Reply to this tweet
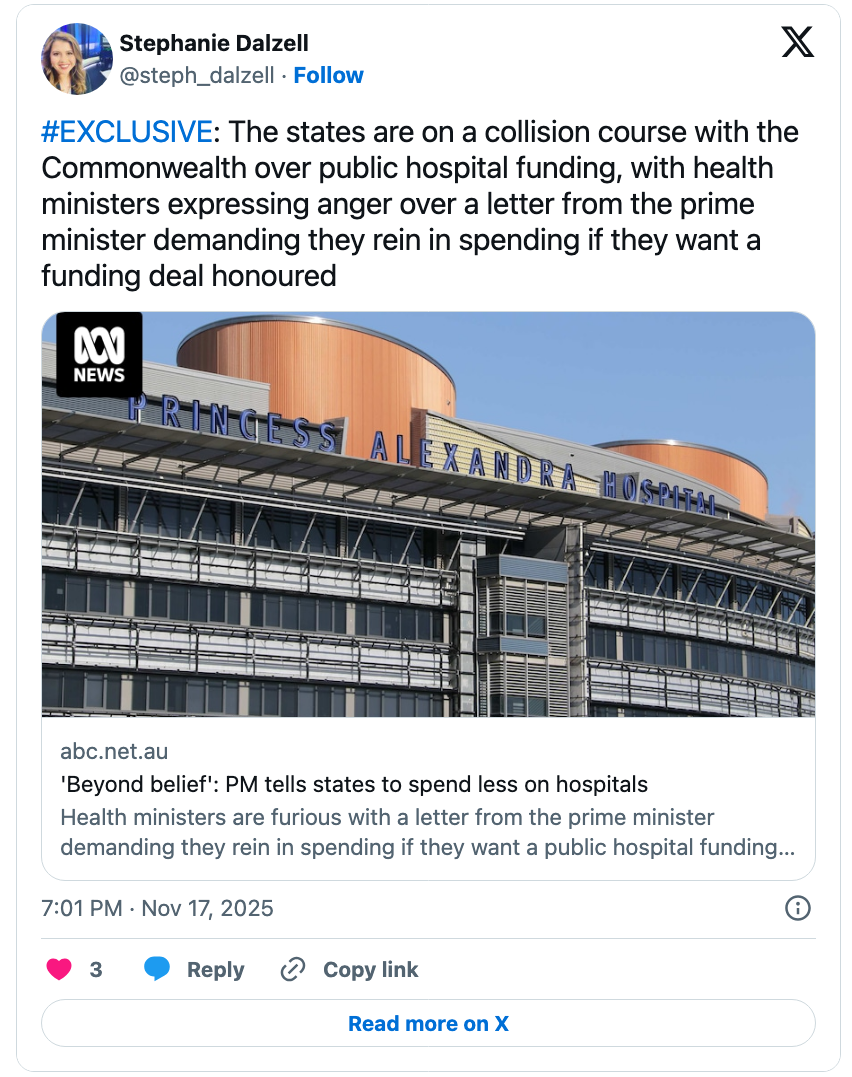This screenshot has height=1077, width=852. click(194, 969)
